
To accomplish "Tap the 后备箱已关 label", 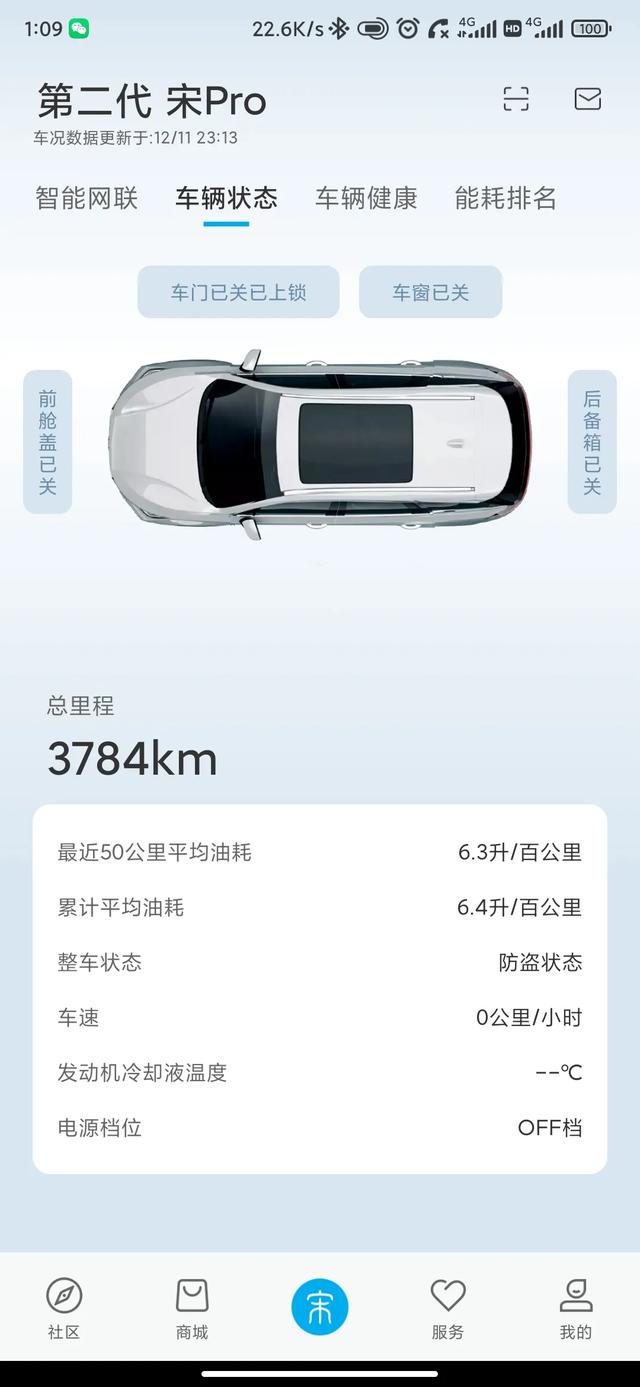I will (592, 442).
